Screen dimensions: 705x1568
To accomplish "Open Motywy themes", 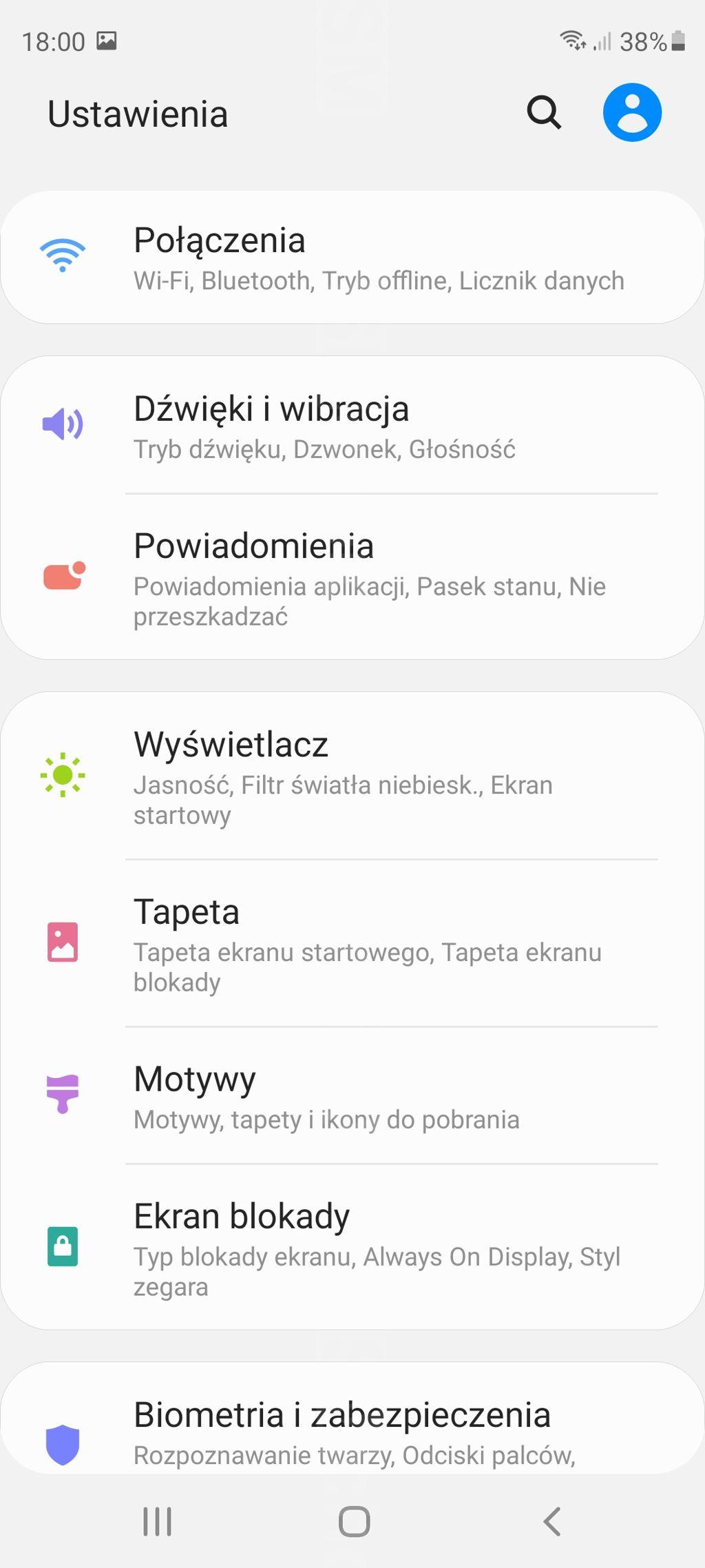I will pos(352,1095).
